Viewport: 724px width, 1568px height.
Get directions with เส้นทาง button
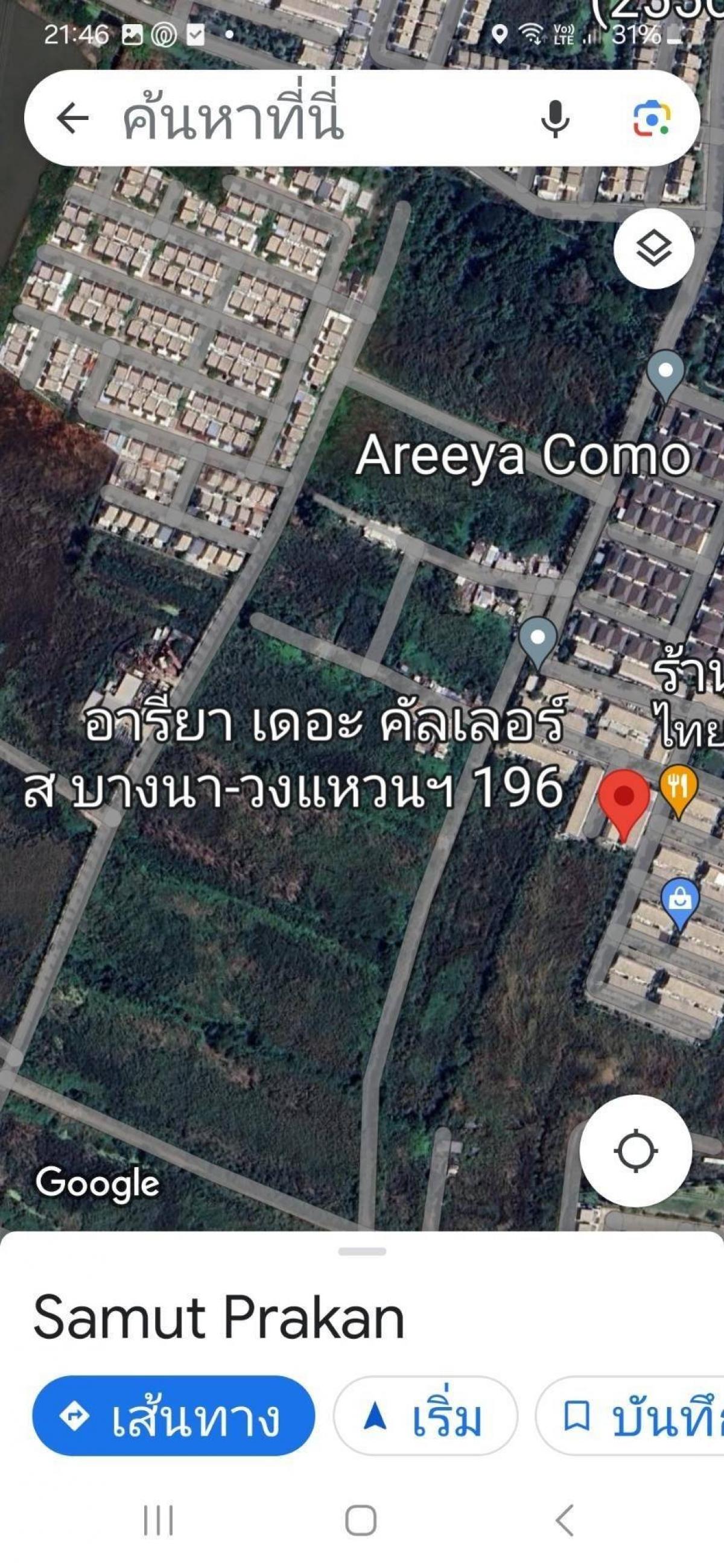point(174,1417)
